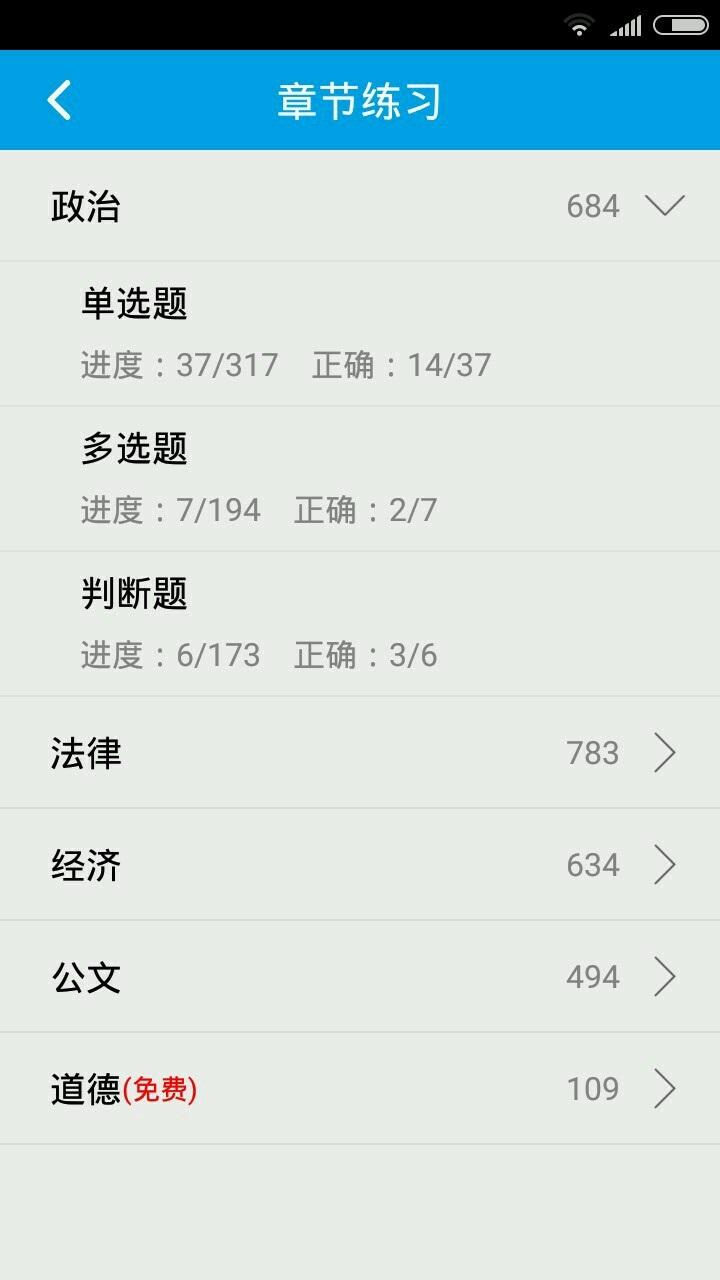
Task: Tap the arrow next to 公文
Action: point(664,977)
